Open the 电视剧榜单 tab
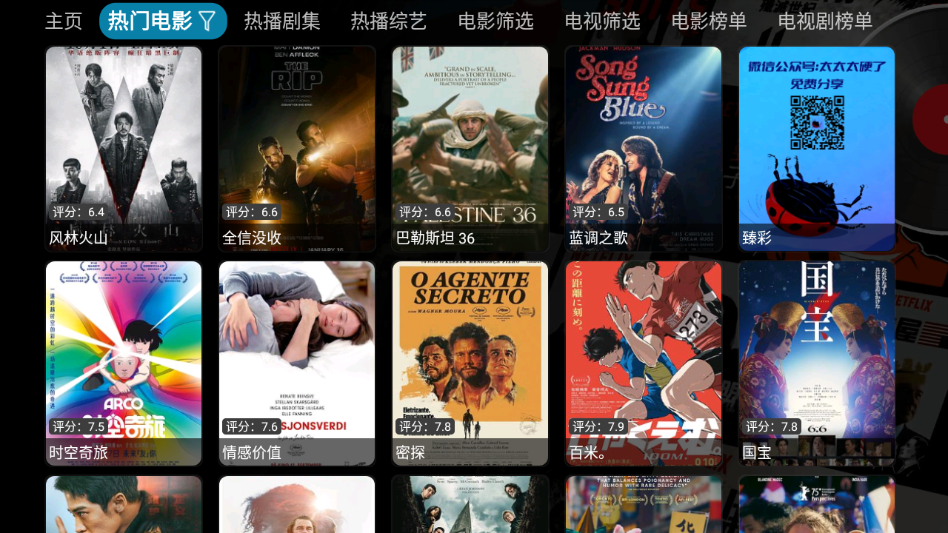 (825, 21)
